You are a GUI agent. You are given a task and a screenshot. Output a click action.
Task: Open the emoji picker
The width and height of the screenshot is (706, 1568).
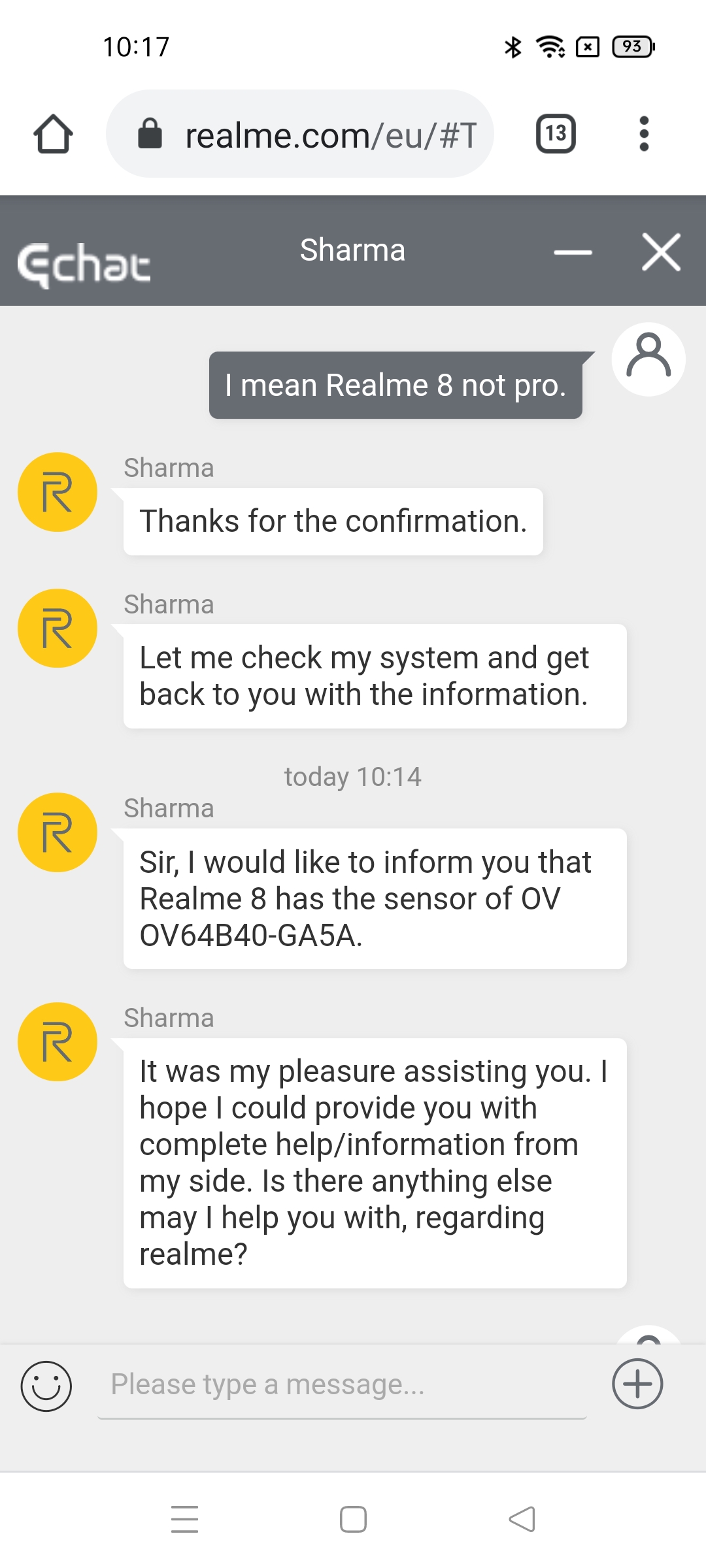click(x=46, y=1386)
